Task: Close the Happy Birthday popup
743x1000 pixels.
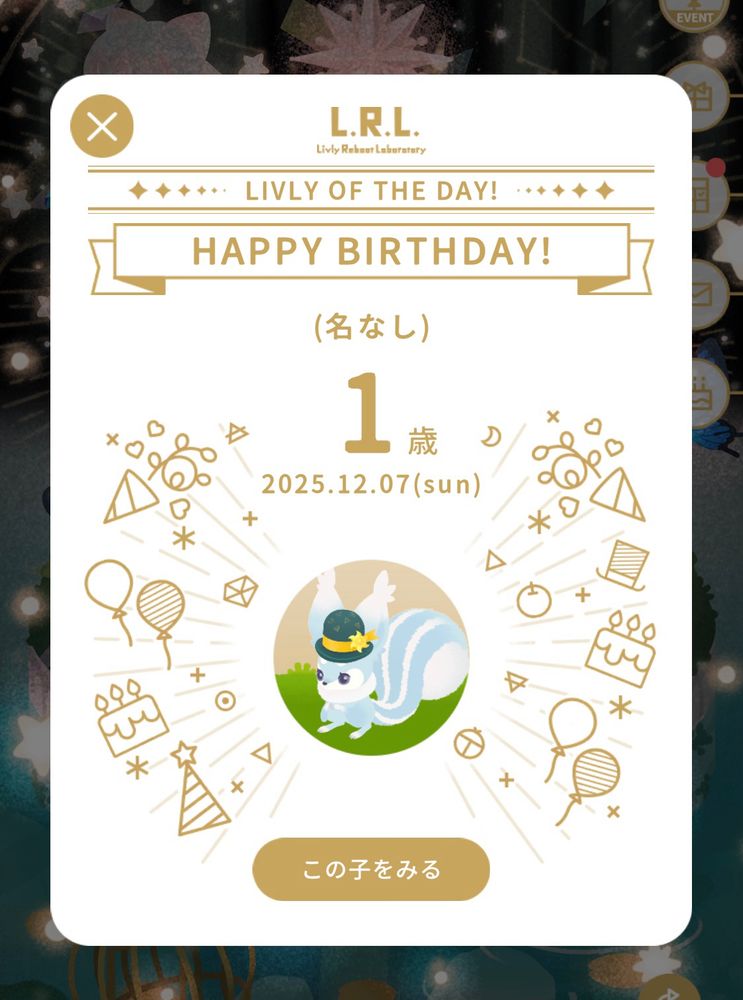Action: tap(102, 126)
